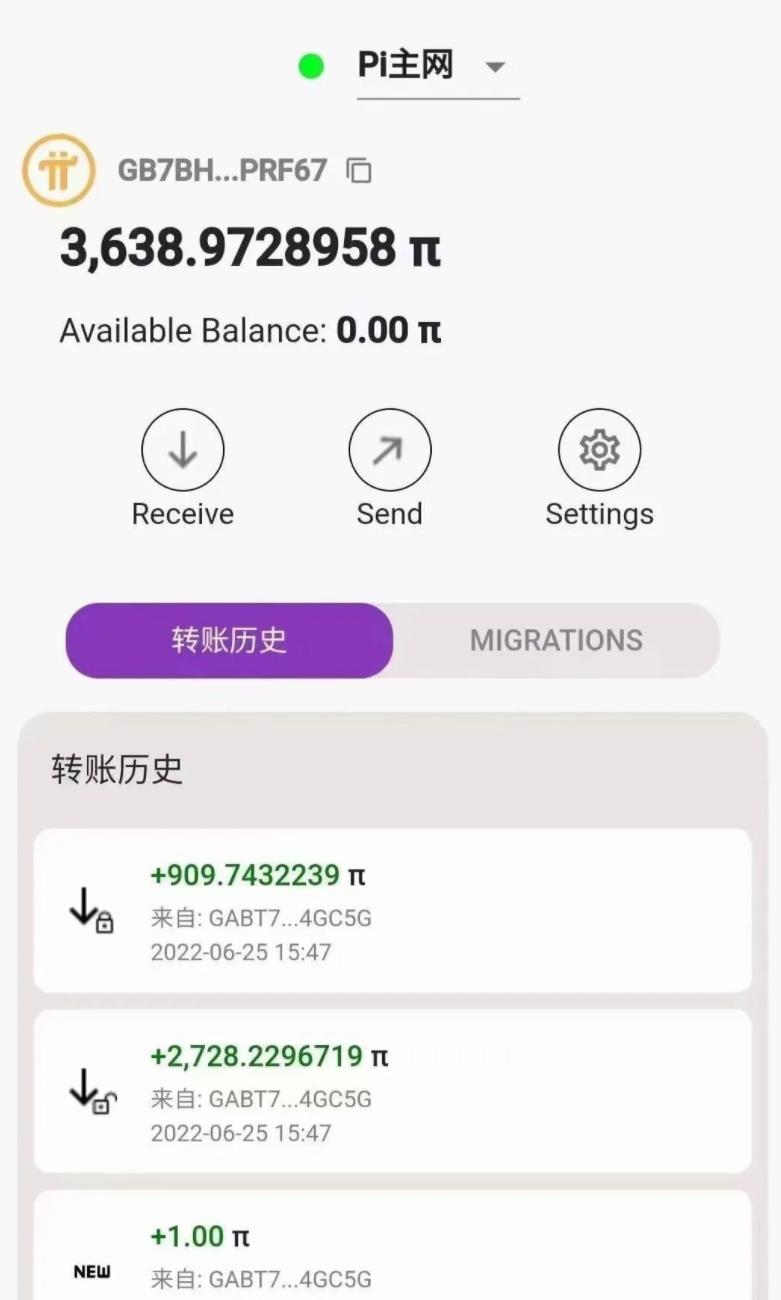The height and width of the screenshot is (1300, 781).
Task: Switch to the MIGRATIONS tab
Action: 556,640
